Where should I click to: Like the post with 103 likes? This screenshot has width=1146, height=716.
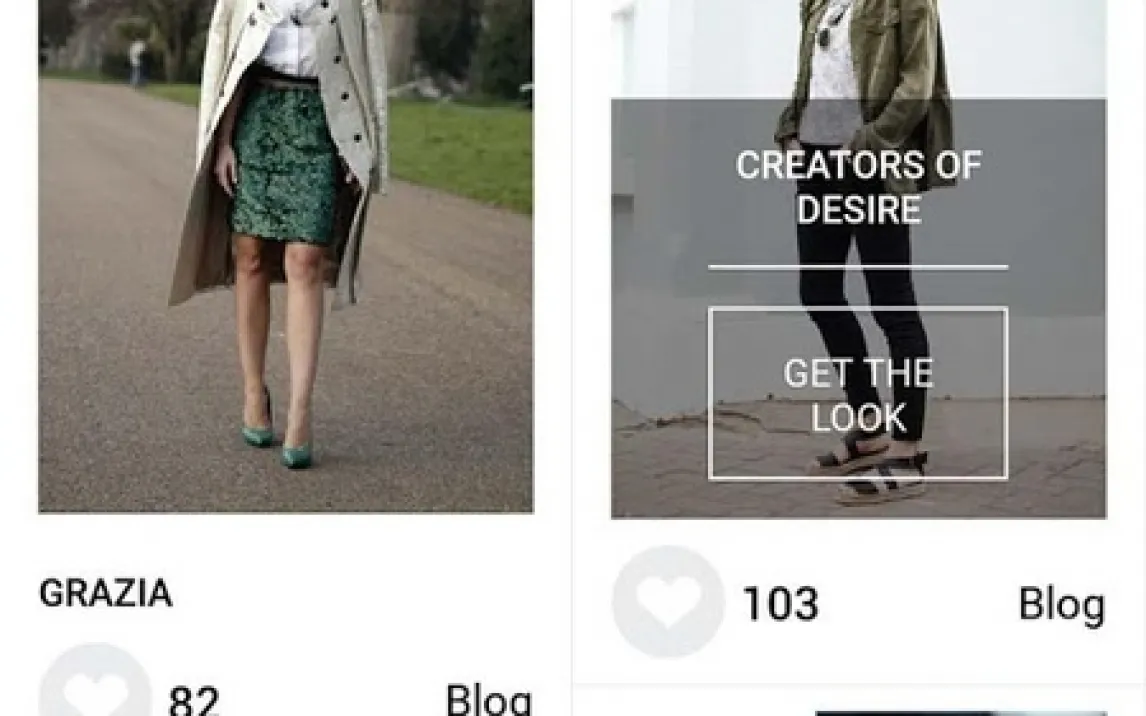pos(667,602)
